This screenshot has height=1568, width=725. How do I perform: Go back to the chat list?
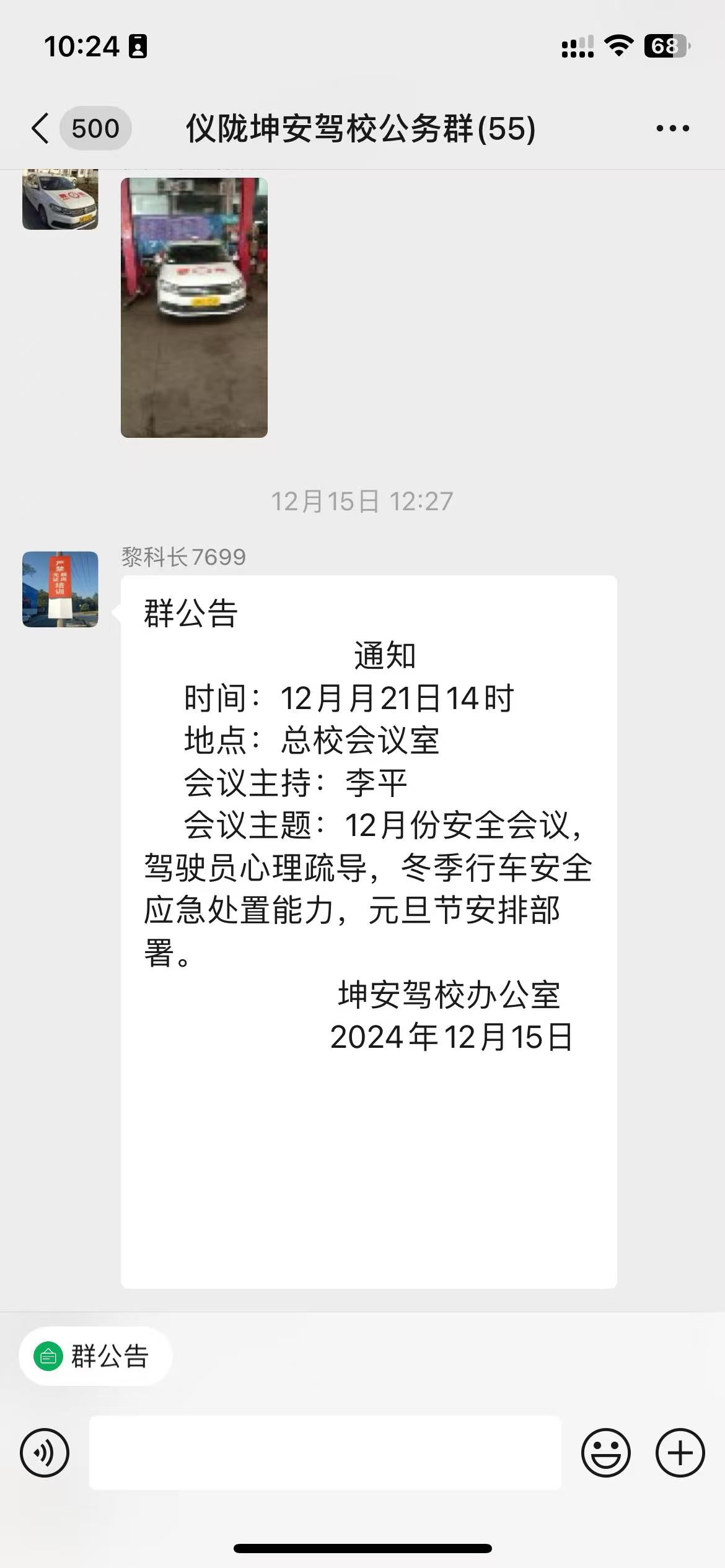pyautogui.click(x=41, y=129)
